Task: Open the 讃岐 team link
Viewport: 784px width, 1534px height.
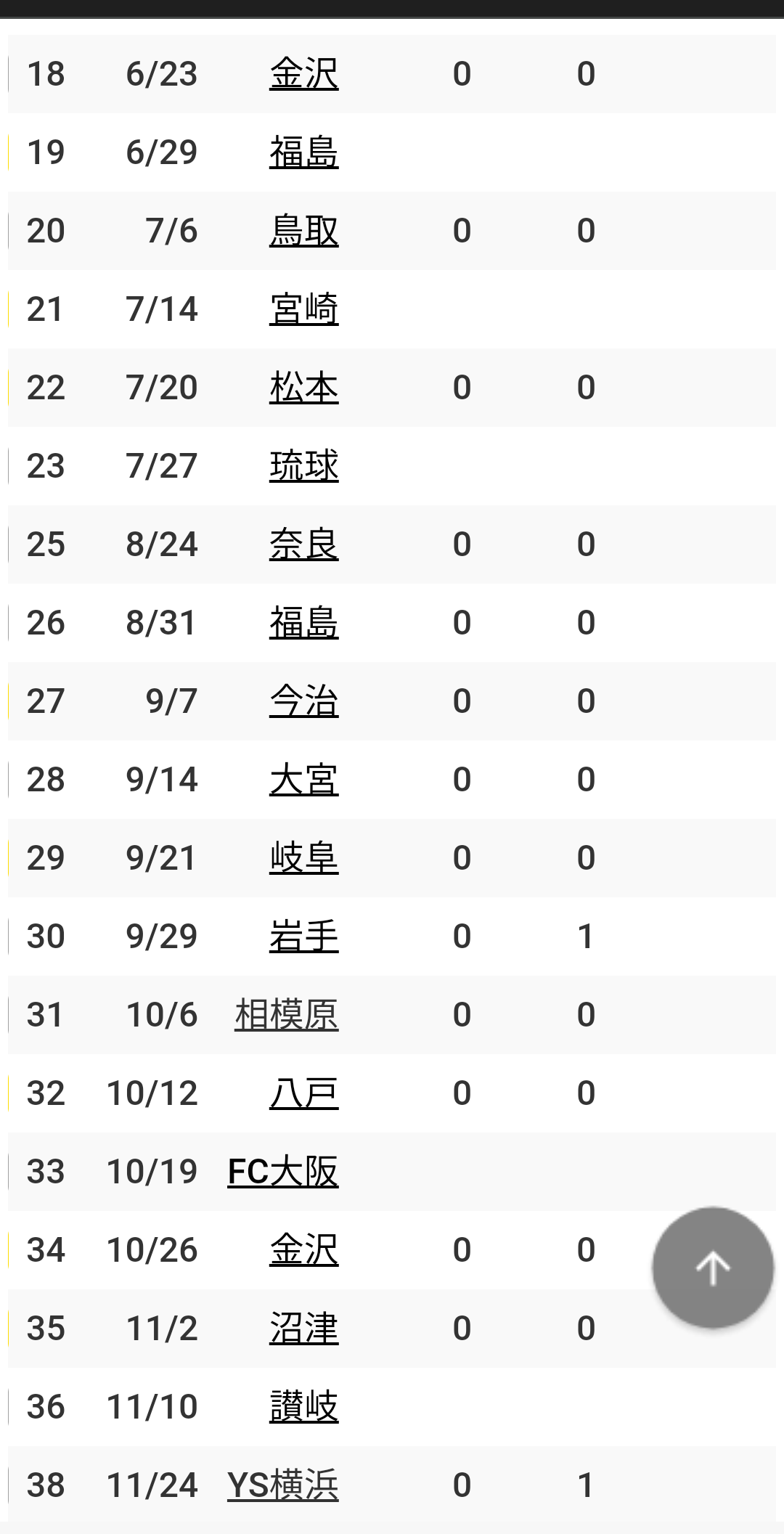Action: [x=304, y=1407]
